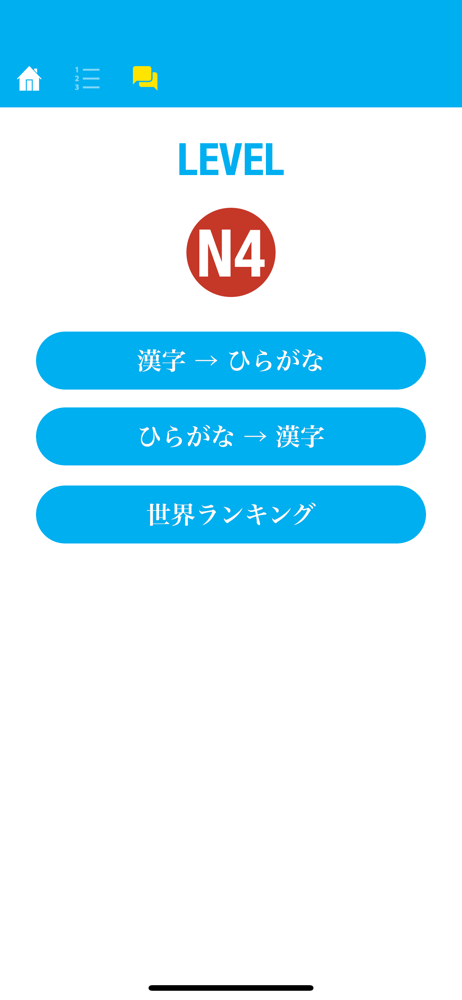Open the yellow chat bubbles icon
This screenshot has height=1000, width=462.
coord(145,78)
